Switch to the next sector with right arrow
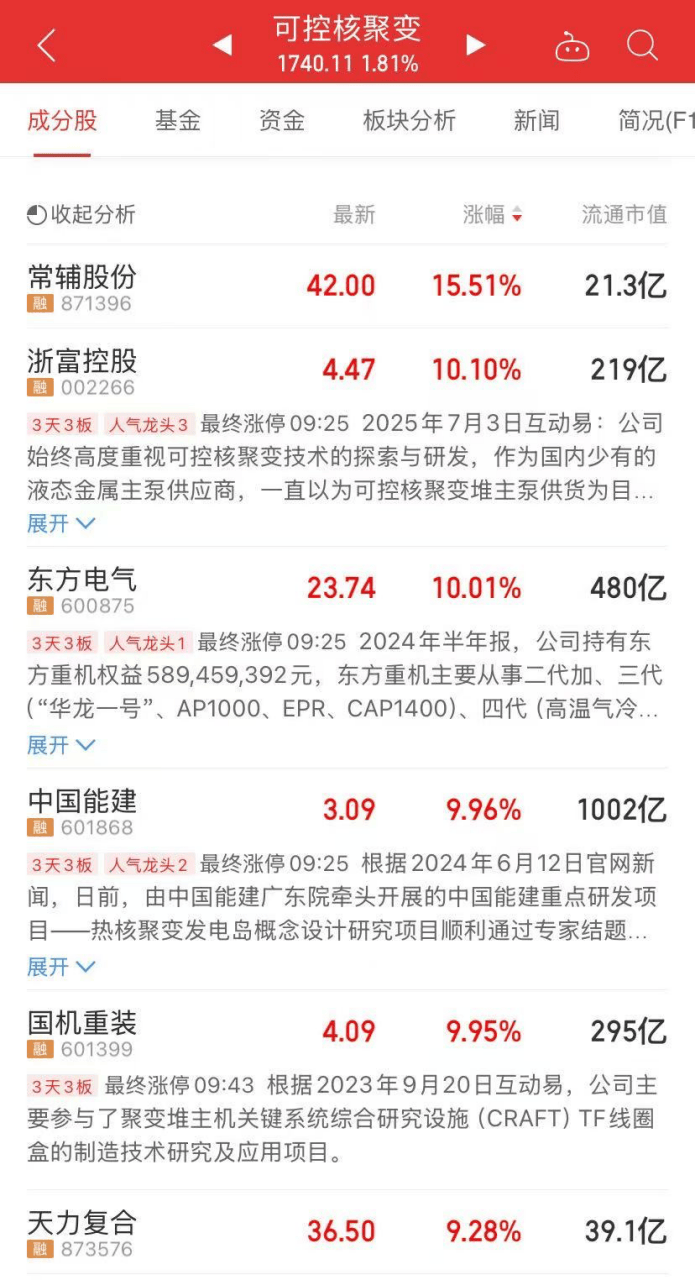The height and width of the screenshot is (1280, 695). click(x=475, y=45)
